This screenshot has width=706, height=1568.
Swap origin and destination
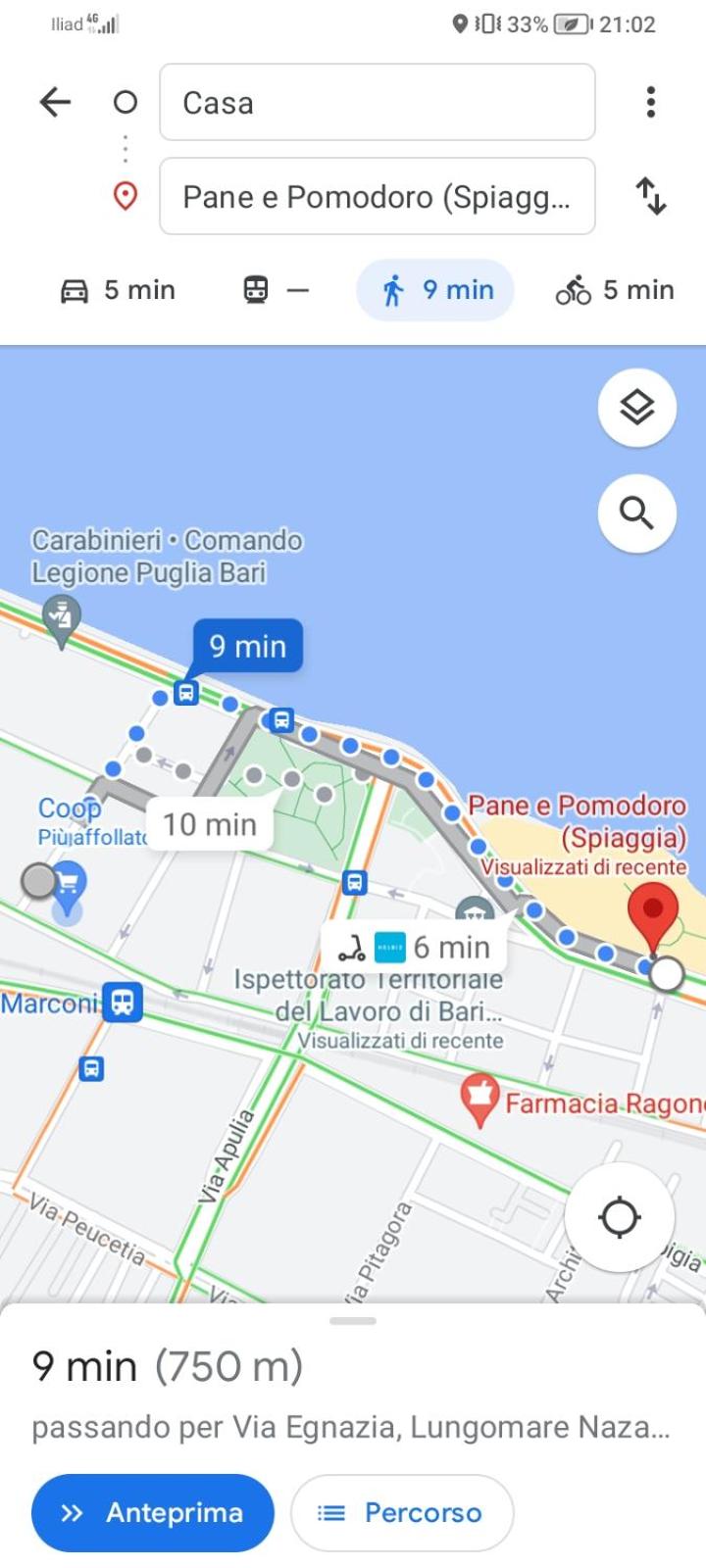click(x=651, y=196)
